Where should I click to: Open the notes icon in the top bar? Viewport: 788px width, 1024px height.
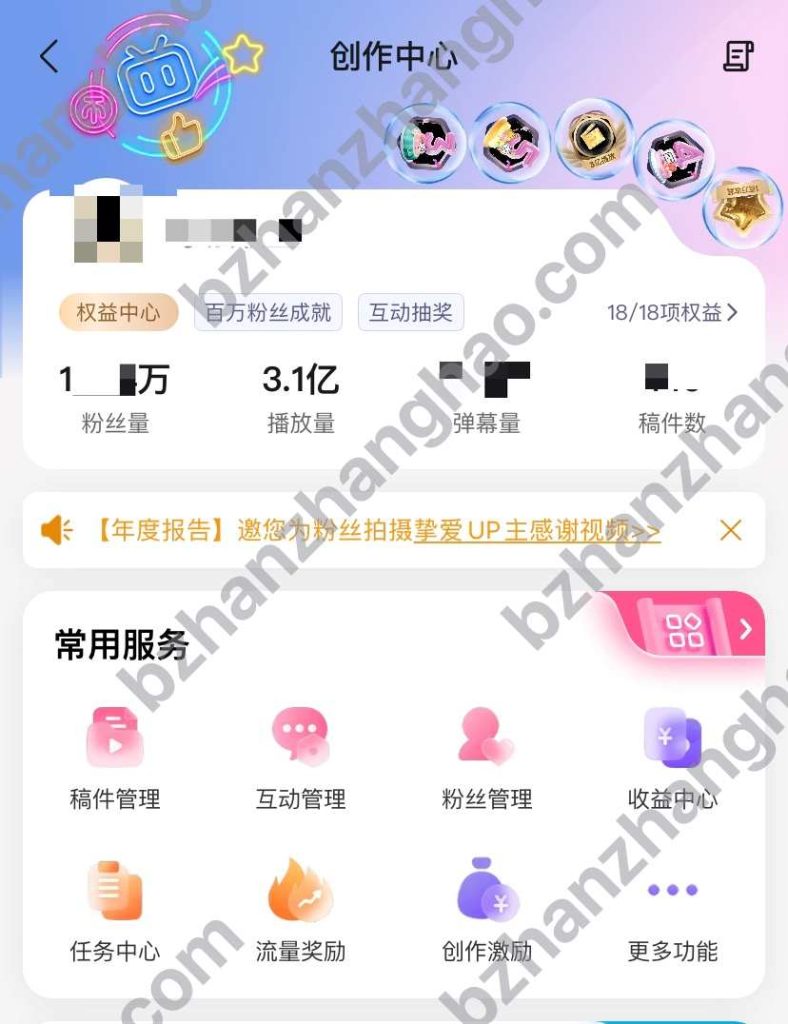737,57
